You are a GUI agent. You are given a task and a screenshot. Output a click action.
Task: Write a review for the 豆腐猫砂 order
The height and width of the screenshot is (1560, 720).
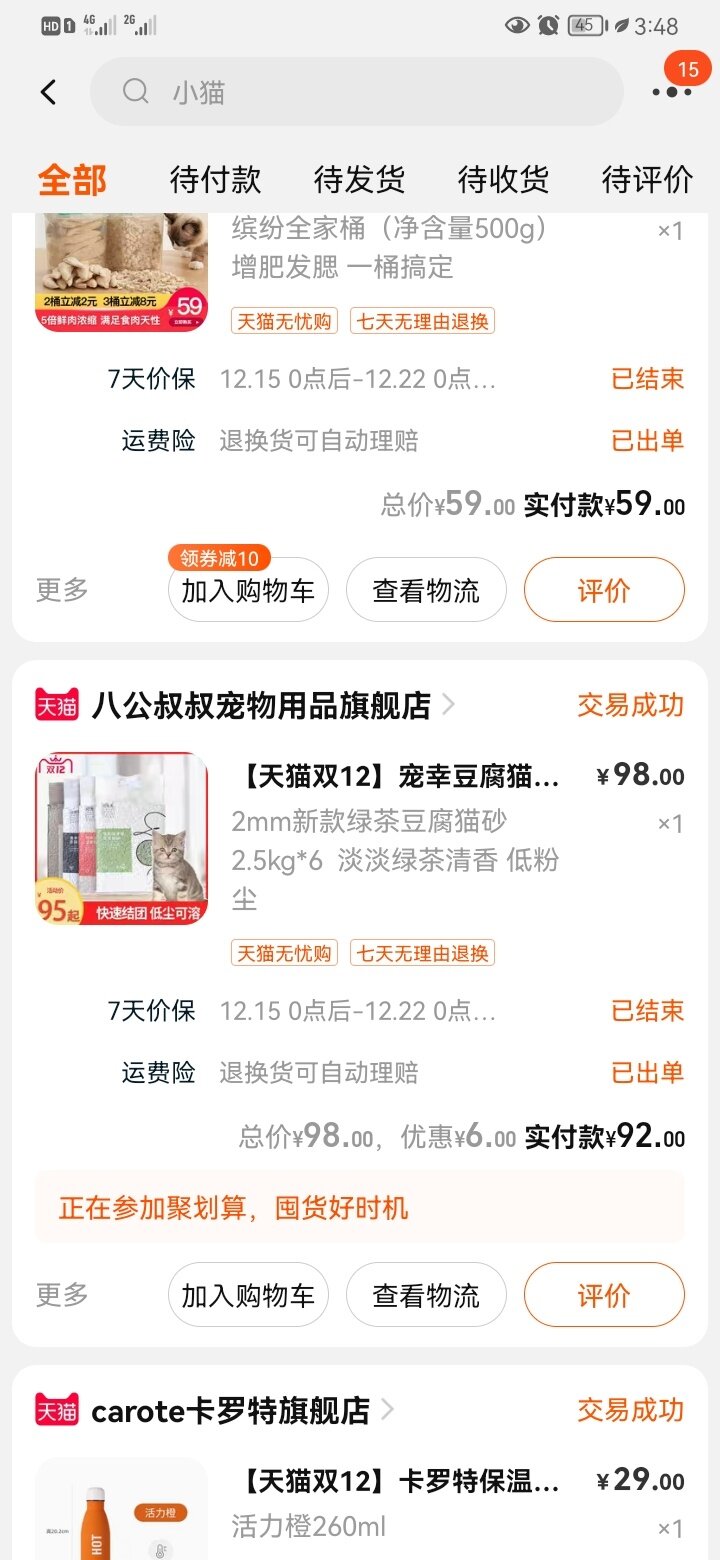pos(604,1295)
